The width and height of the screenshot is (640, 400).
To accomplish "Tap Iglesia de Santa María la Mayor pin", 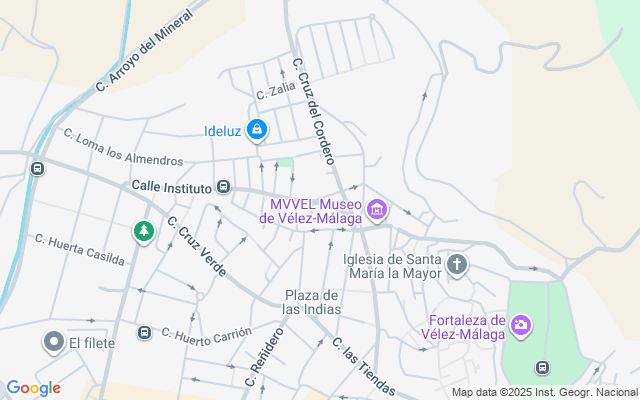I will click(457, 265).
